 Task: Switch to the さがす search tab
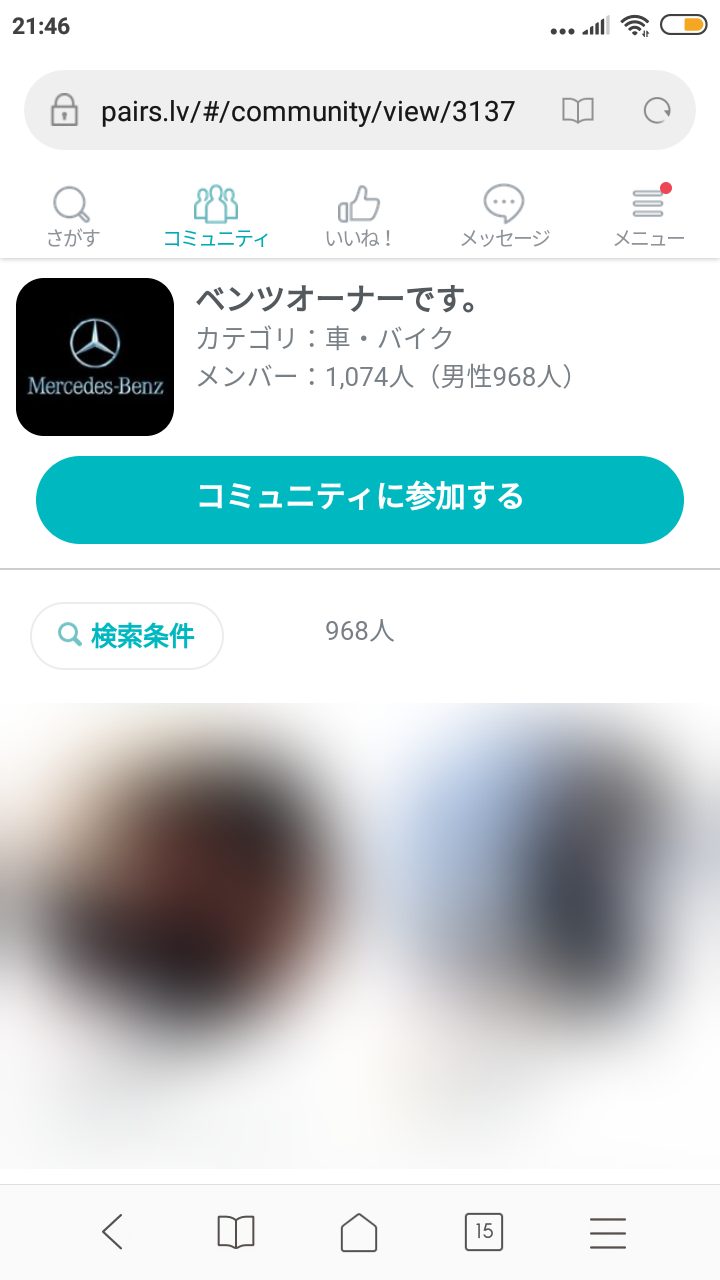point(72,217)
